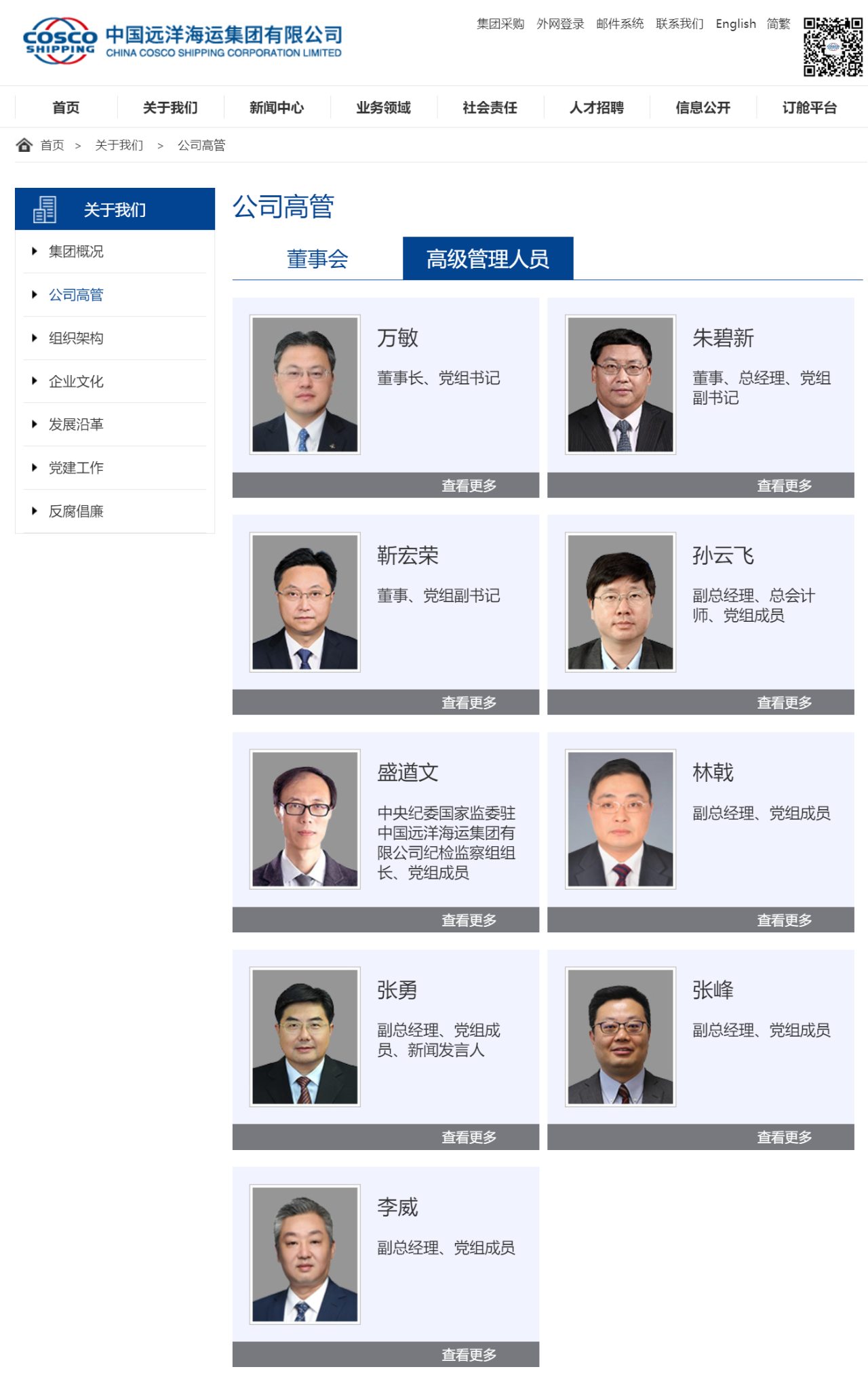This screenshot has height=1384, width=868.
Task: Select 企业文化 in the sidebar
Action: click(76, 382)
